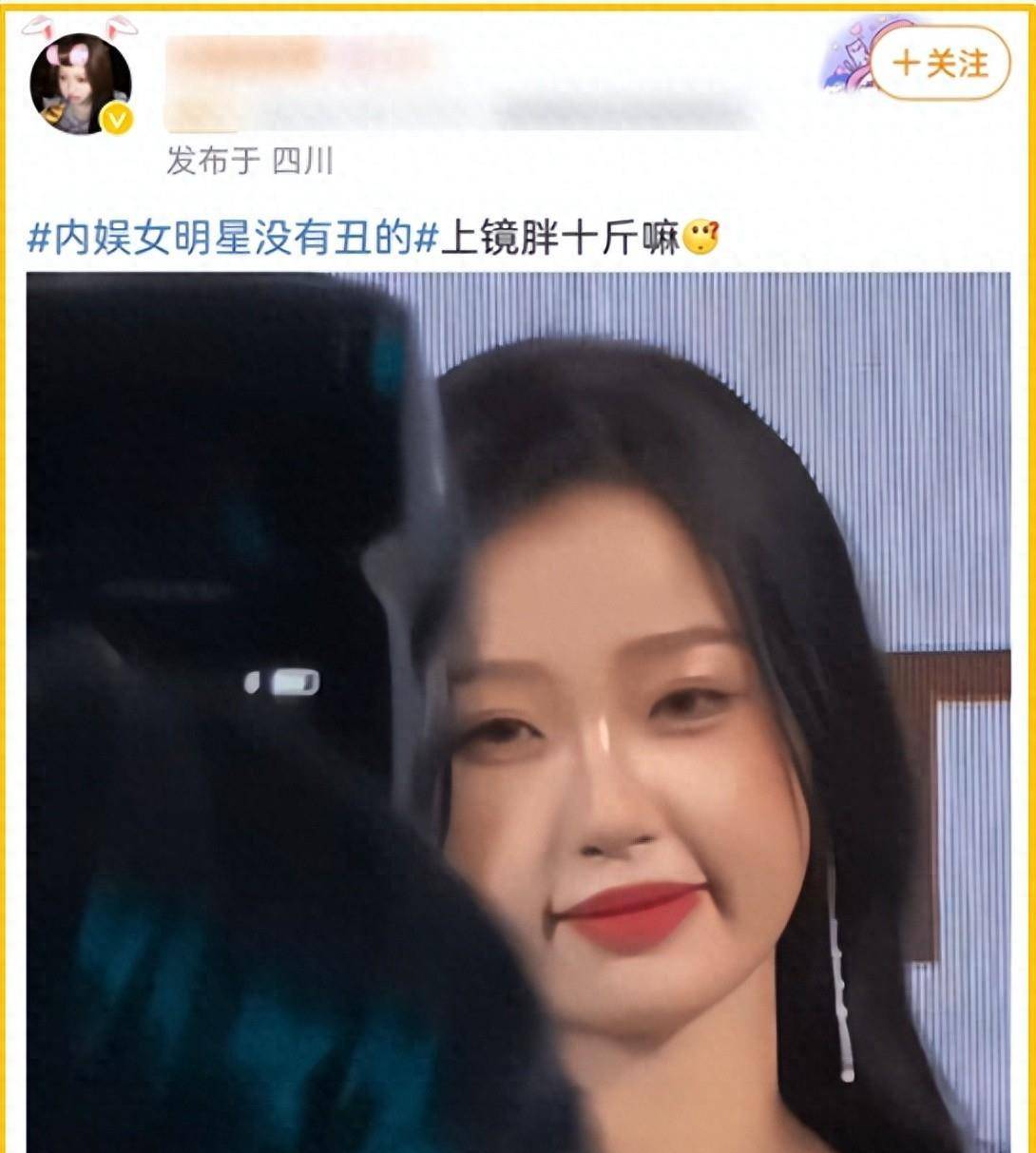This screenshot has width=1036, height=1153.
Task: View the post photo in full screen
Action: click(518, 711)
